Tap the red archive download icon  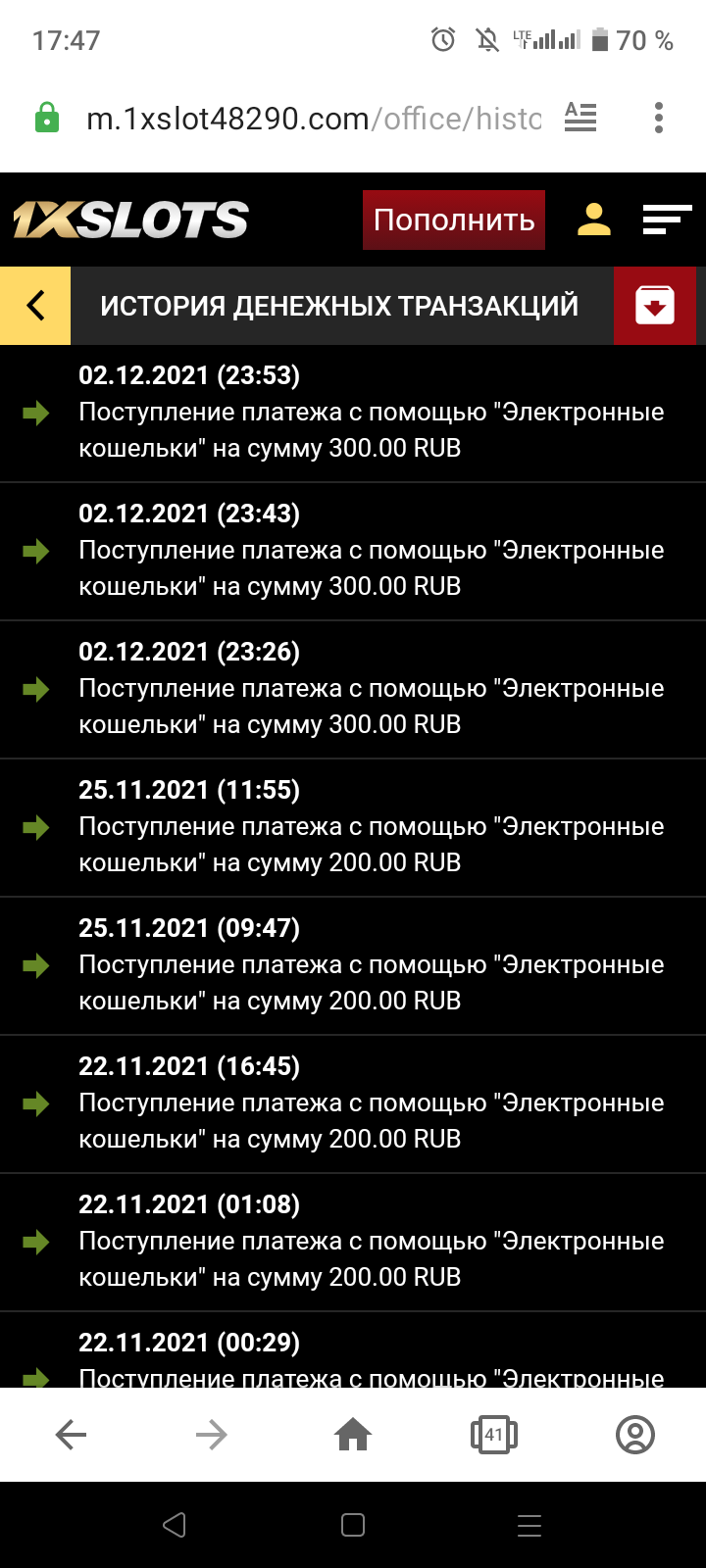(654, 306)
